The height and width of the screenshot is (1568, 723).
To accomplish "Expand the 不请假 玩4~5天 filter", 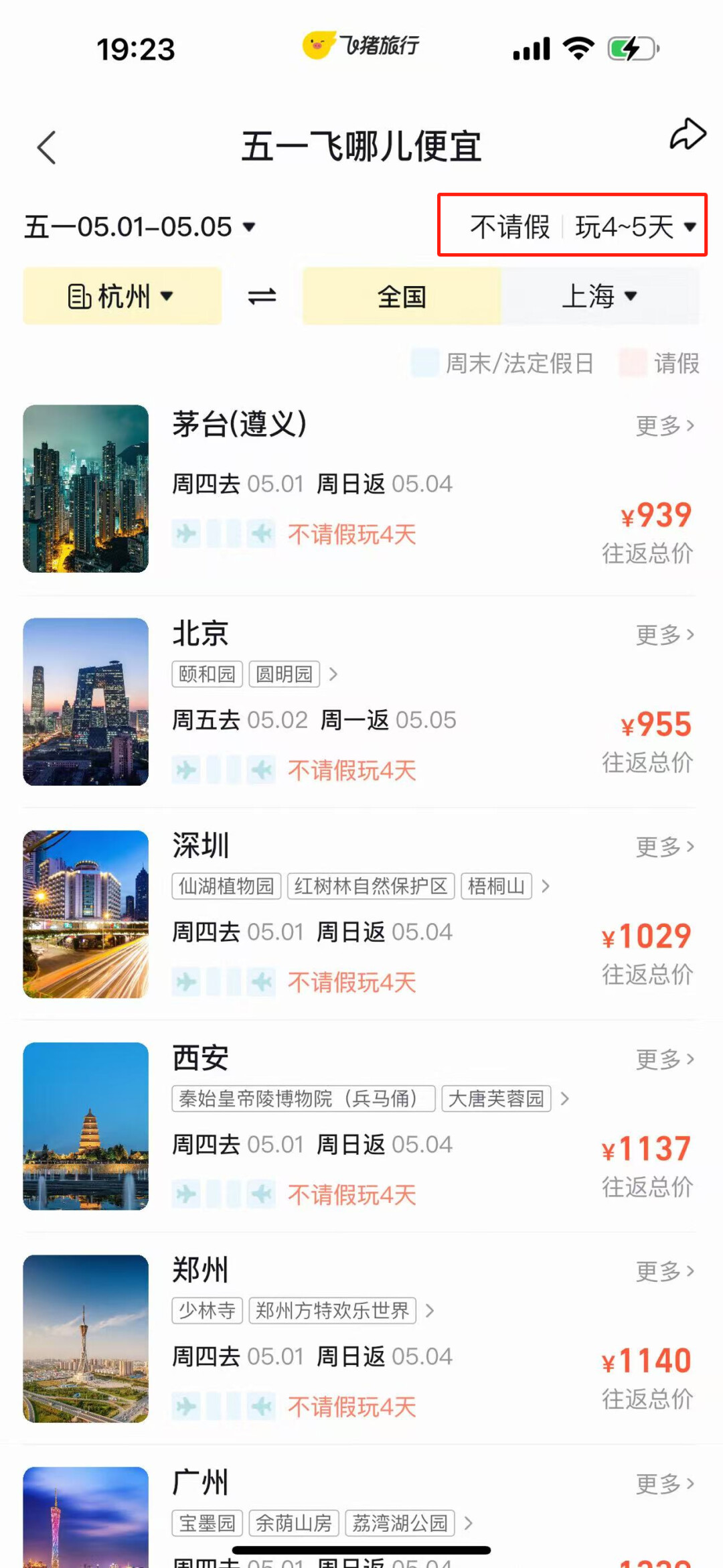I will click(x=572, y=226).
